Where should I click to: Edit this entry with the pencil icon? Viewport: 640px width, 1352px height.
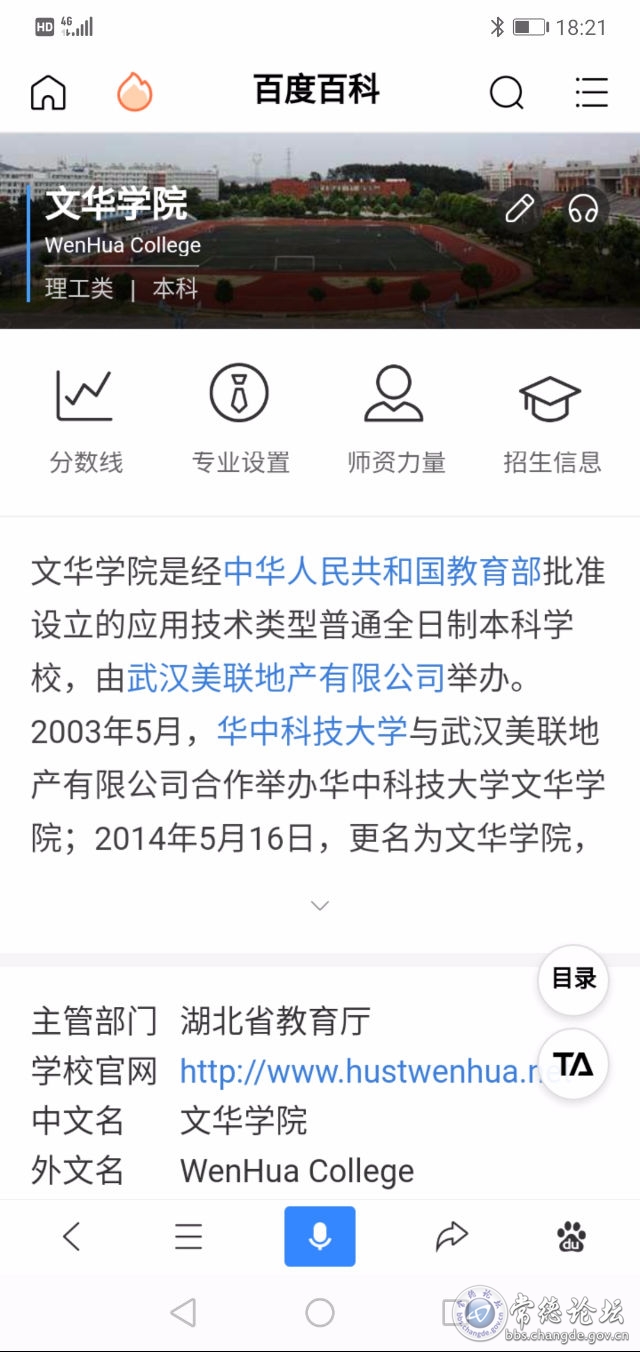(x=519, y=209)
